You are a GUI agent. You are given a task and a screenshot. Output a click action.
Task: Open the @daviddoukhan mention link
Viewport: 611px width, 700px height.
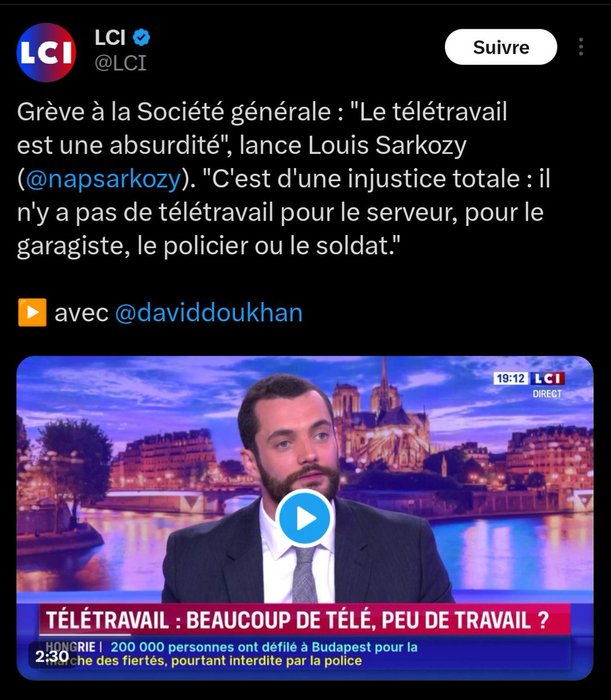(x=208, y=313)
